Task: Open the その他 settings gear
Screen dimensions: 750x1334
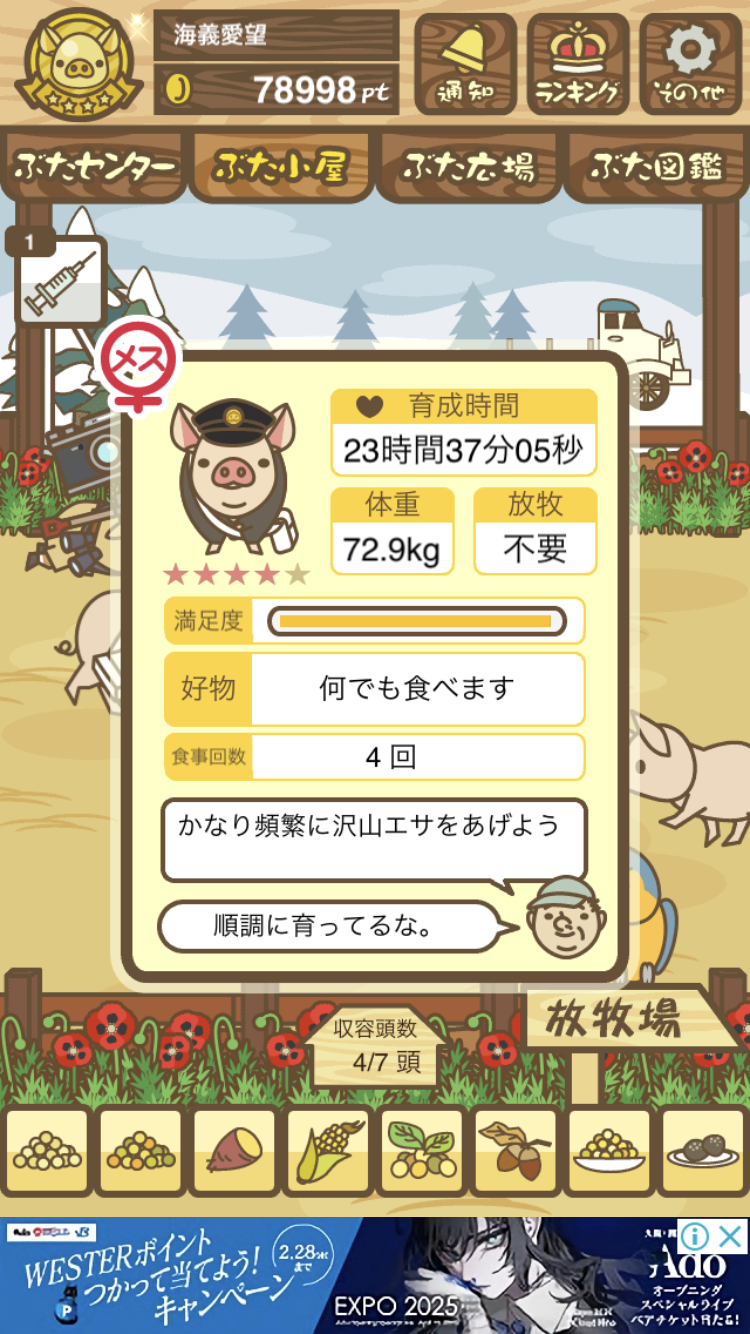Action: (691, 63)
